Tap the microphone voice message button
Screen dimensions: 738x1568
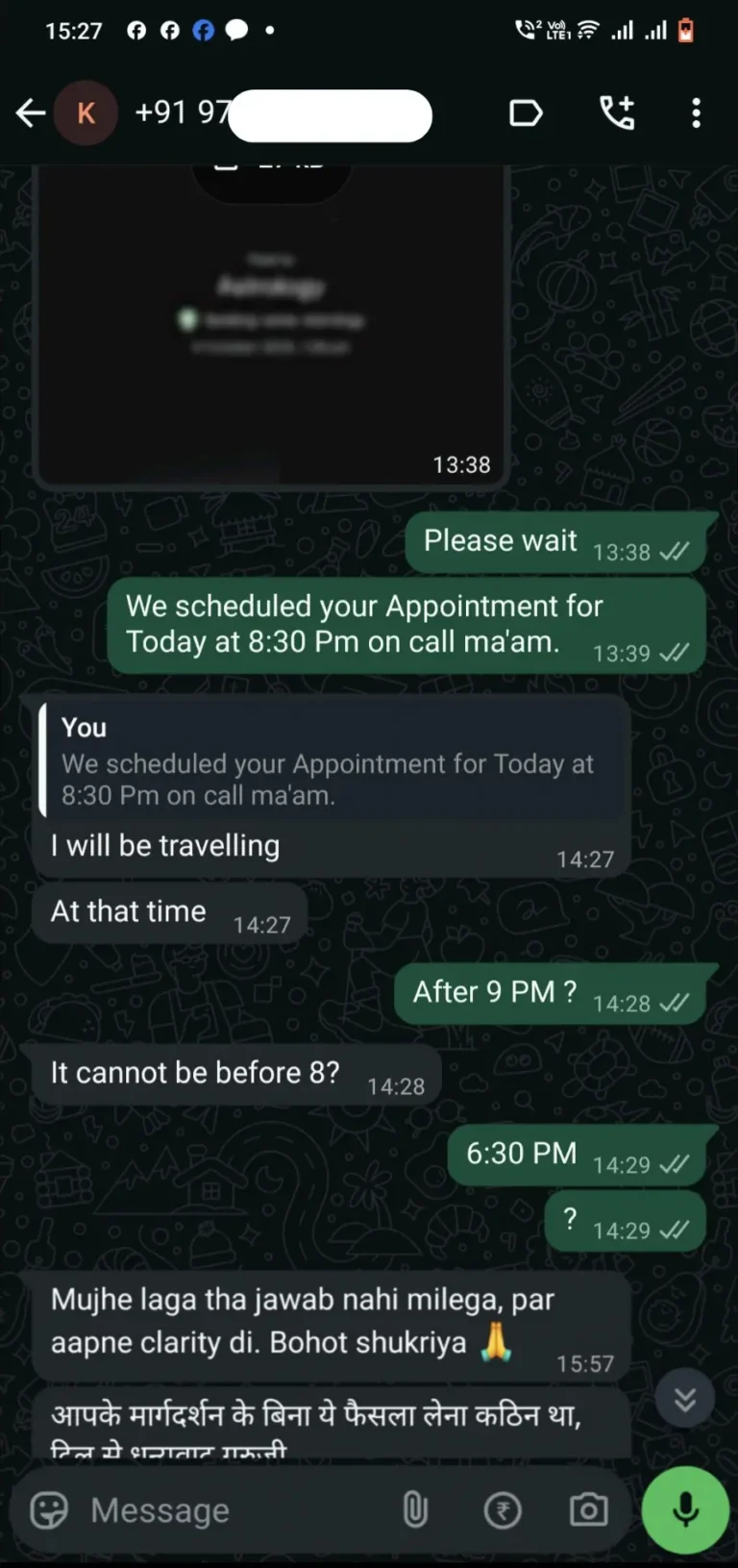click(x=685, y=1510)
